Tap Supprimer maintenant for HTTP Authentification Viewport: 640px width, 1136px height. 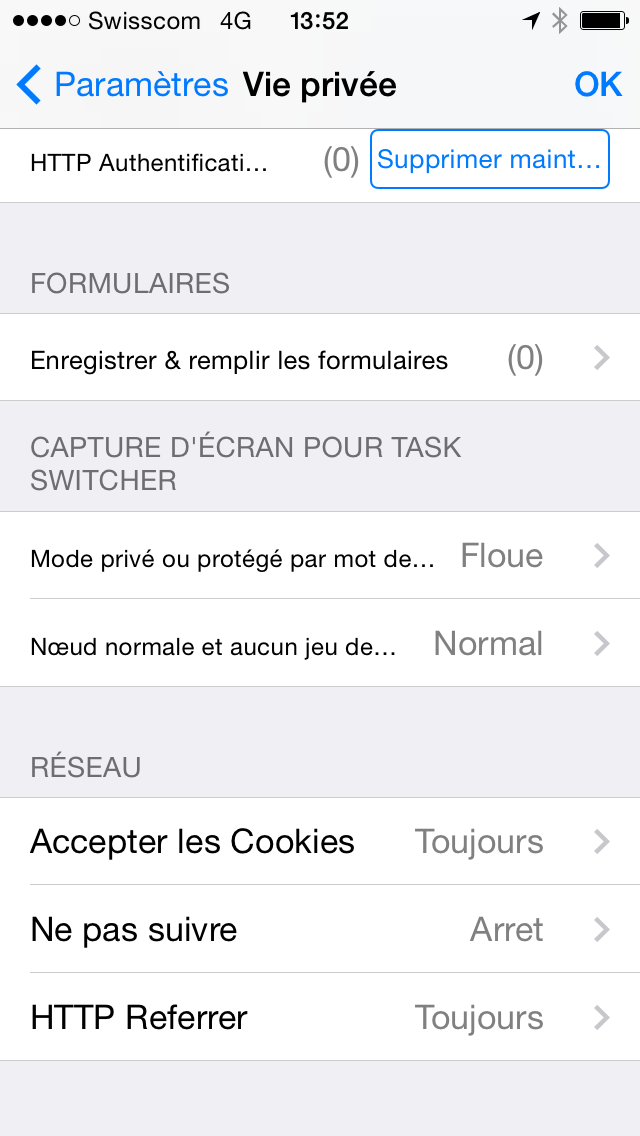point(489,160)
